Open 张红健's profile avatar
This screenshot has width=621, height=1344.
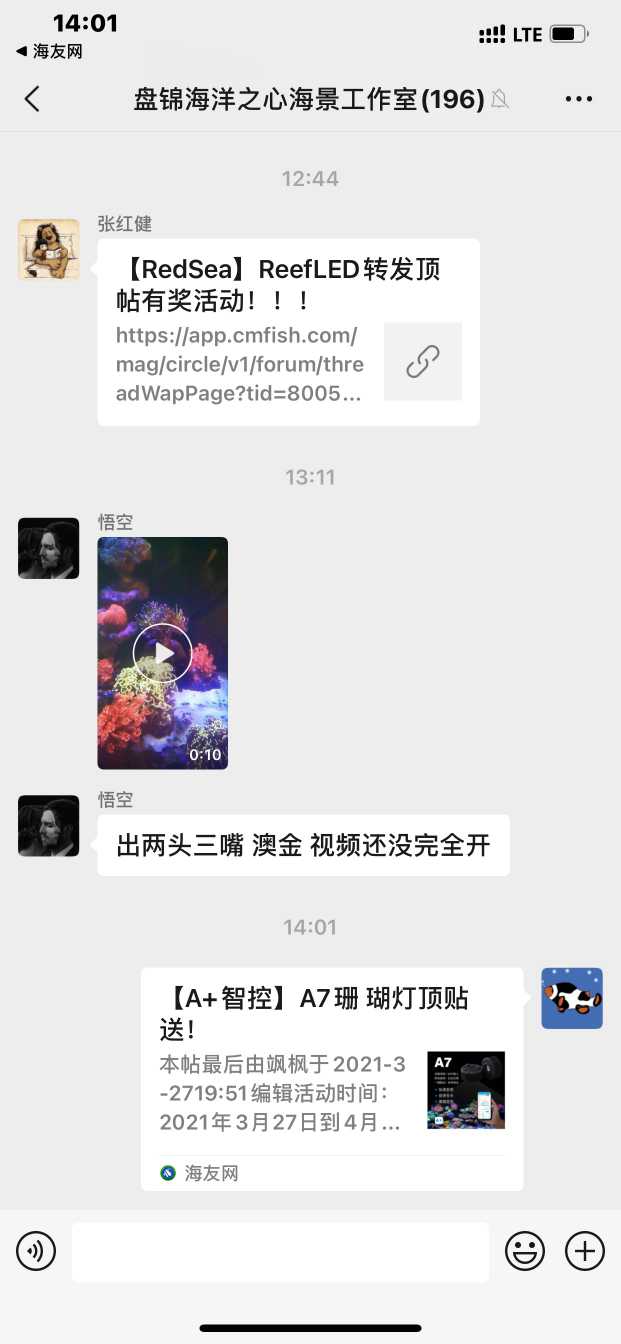48,250
